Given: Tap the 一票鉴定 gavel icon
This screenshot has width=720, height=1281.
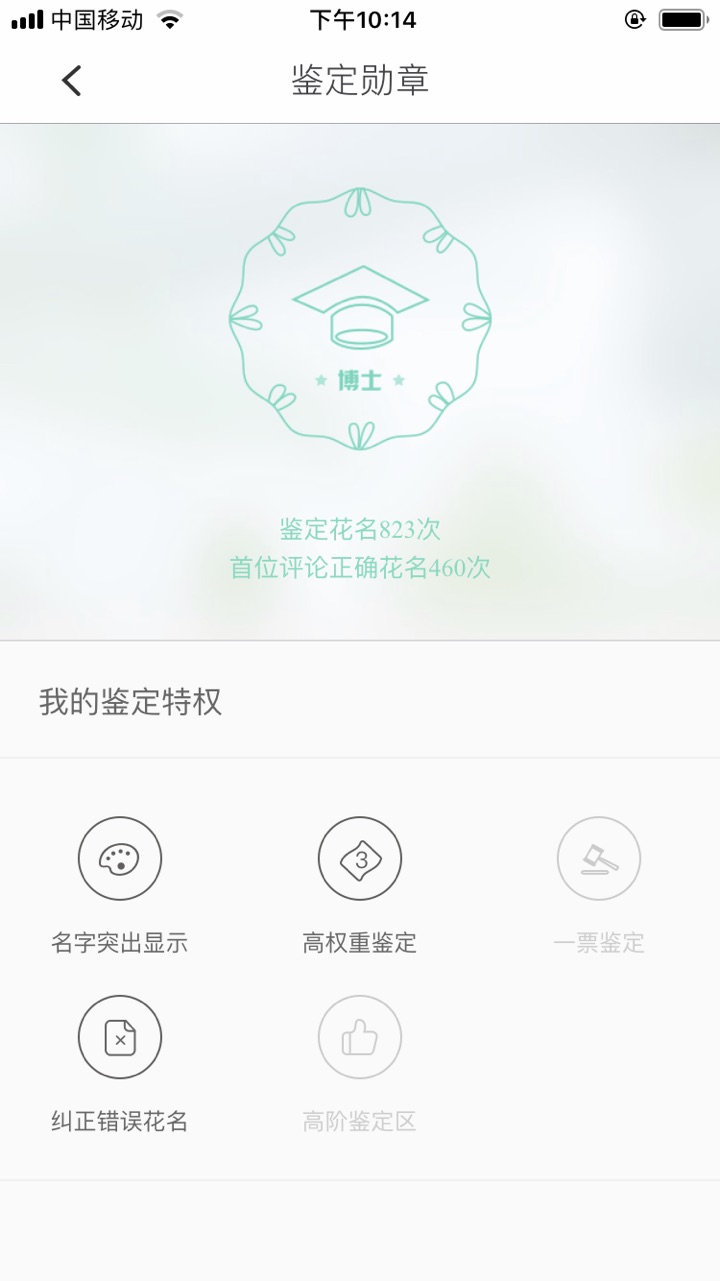Looking at the screenshot, I should coord(599,859).
